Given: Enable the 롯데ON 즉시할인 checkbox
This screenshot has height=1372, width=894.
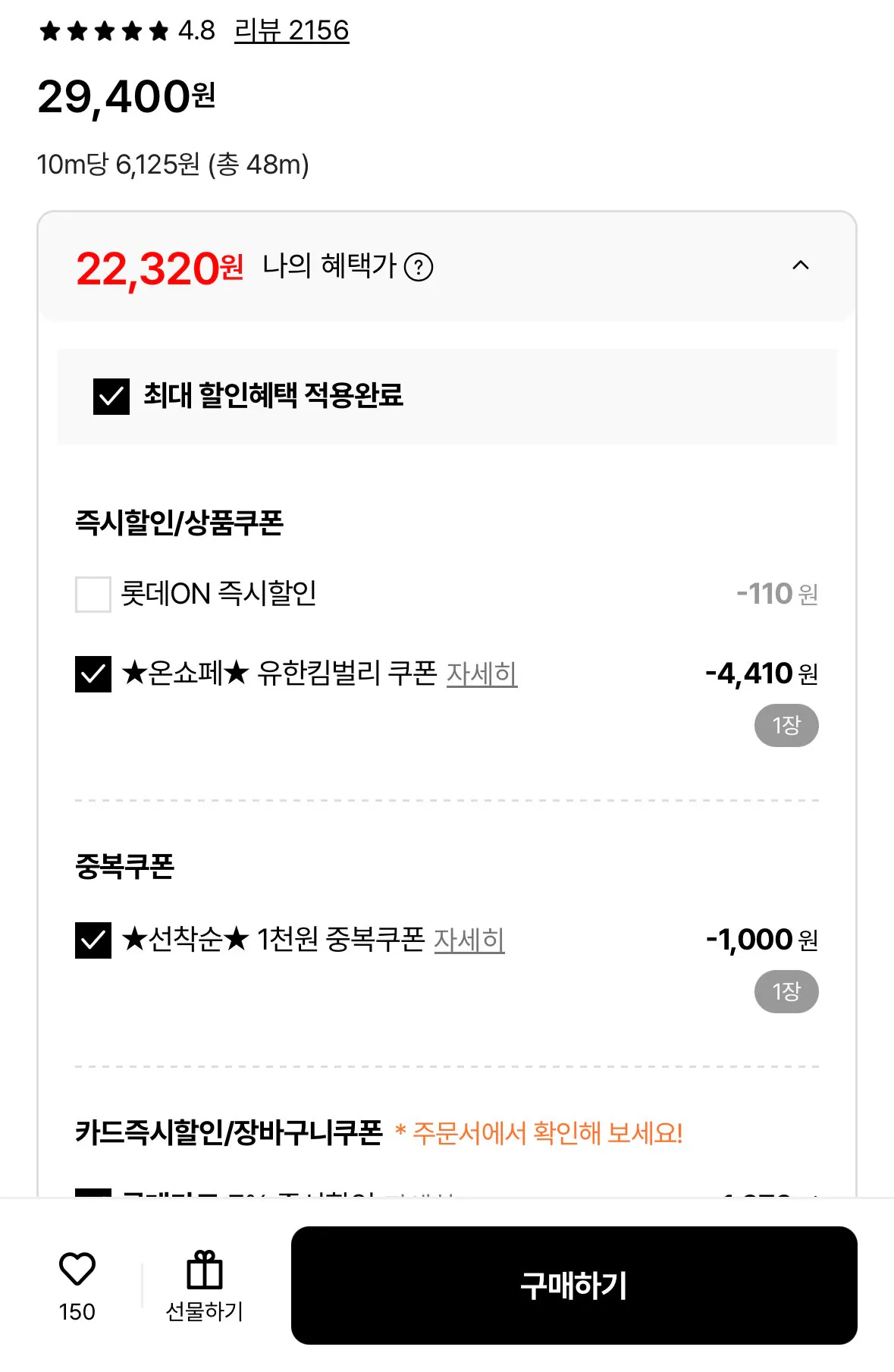Looking at the screenshot, I should pos(93,595).
